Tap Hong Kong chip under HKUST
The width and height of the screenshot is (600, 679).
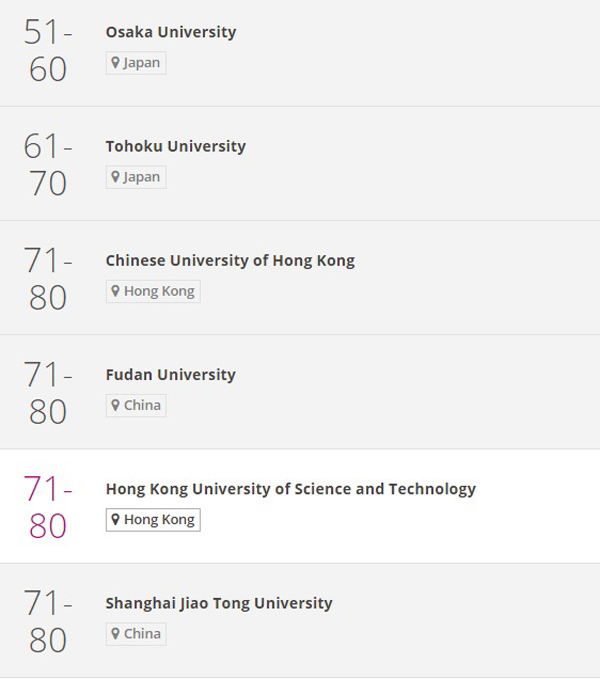coord(153,520)
